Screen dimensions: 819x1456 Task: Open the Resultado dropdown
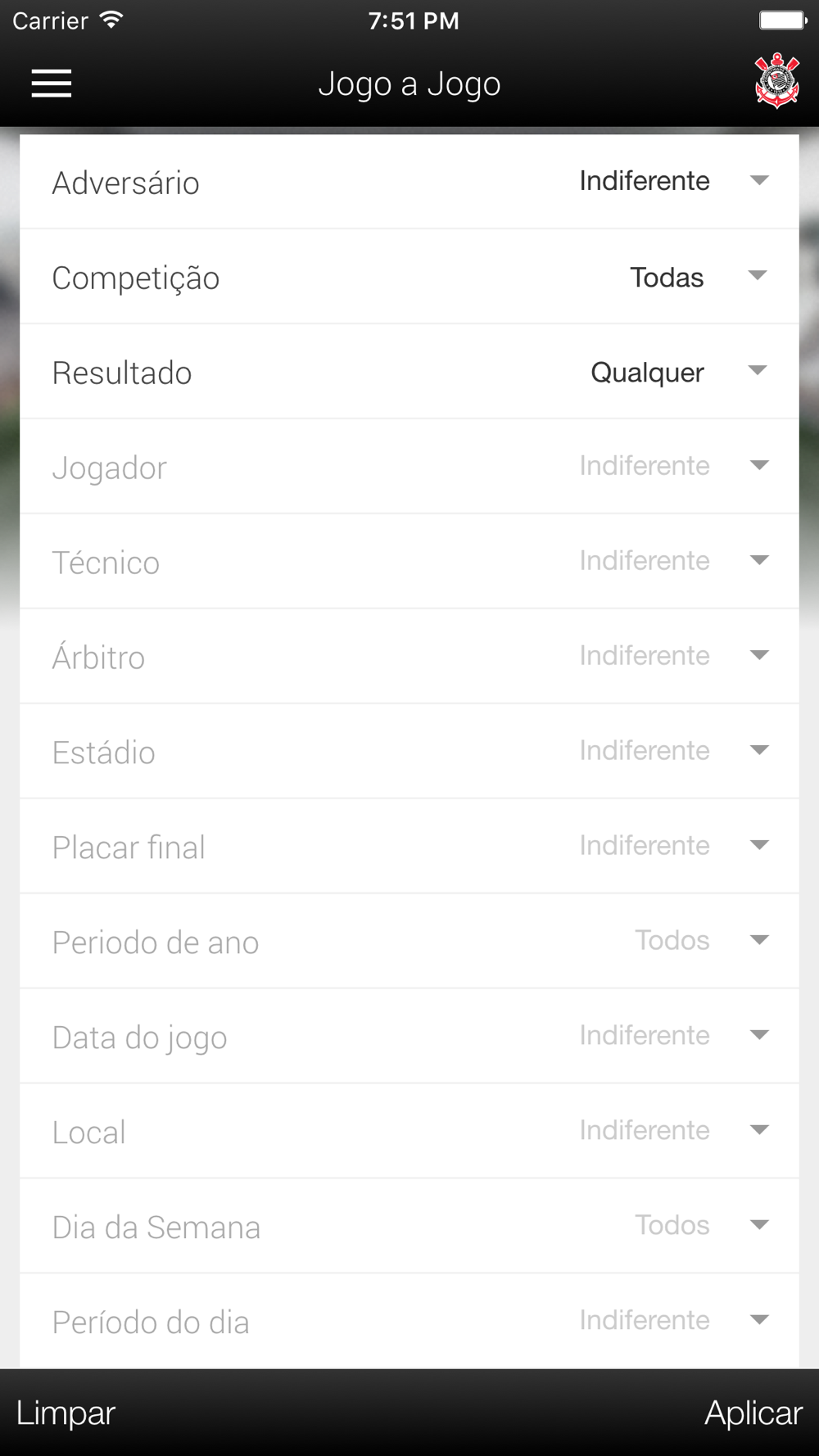tap(409, 372)
